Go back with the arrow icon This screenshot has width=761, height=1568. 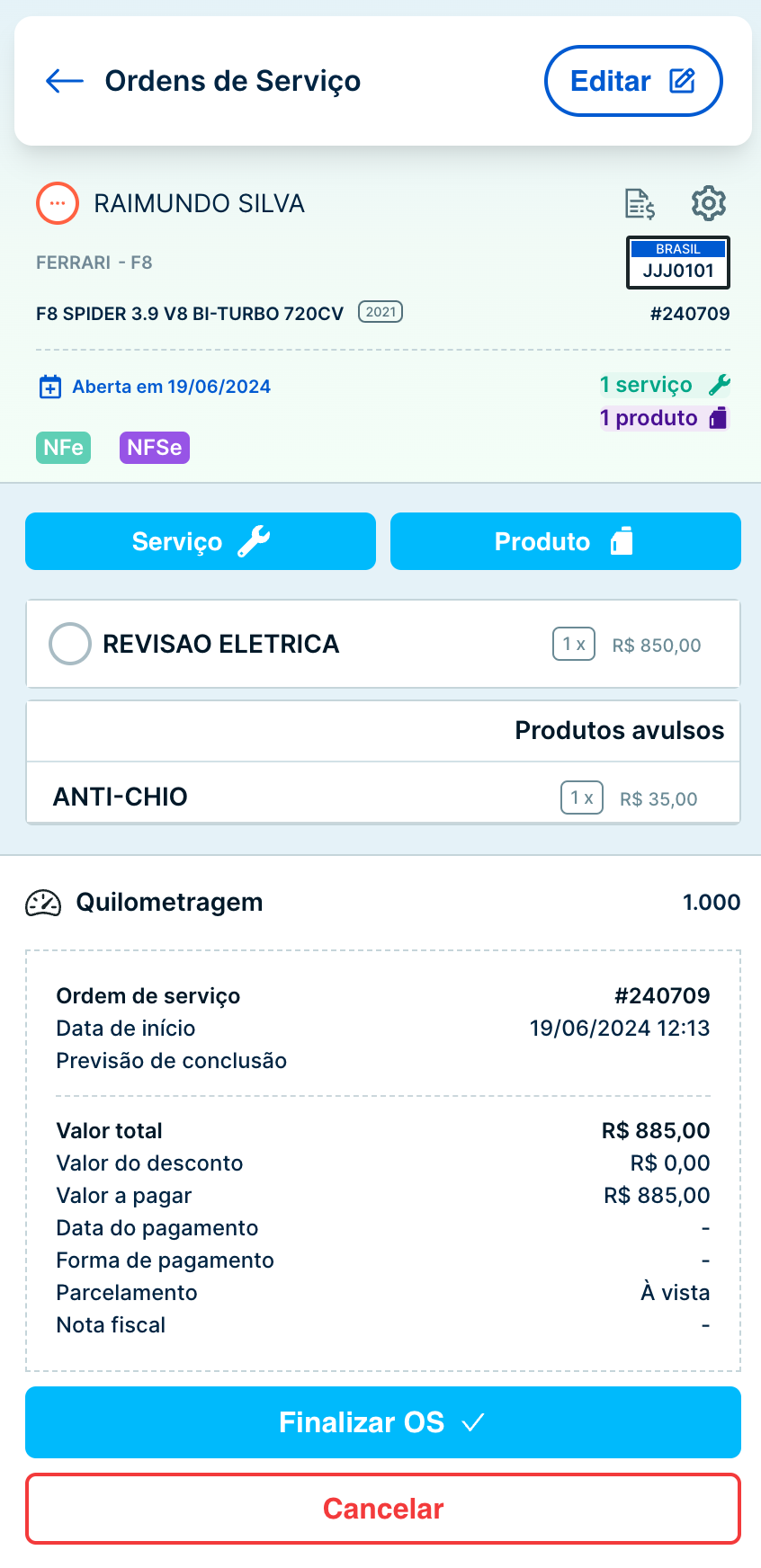point(65,81)
